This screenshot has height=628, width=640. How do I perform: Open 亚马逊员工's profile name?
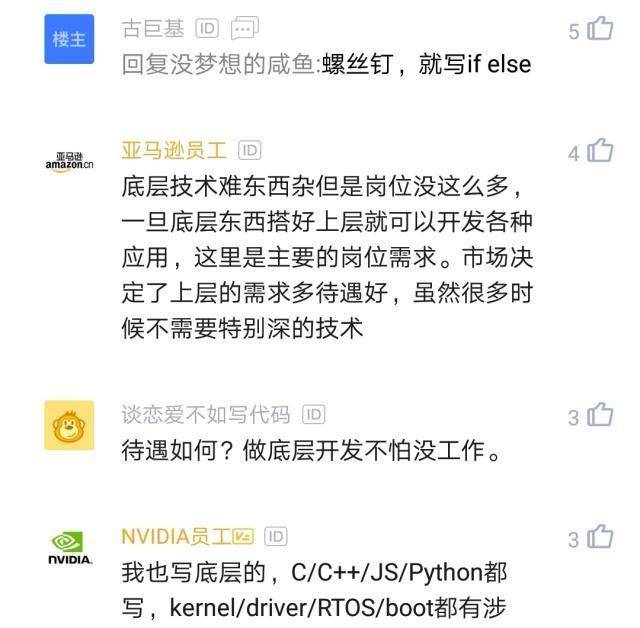[174, 150]
